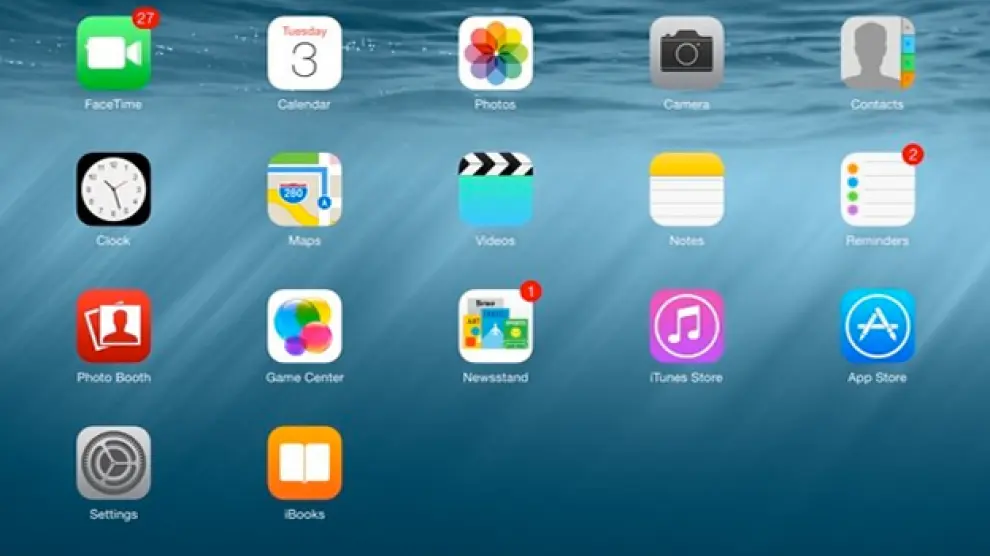
Task: Open the FaceTime app
Action: (114, 54)
